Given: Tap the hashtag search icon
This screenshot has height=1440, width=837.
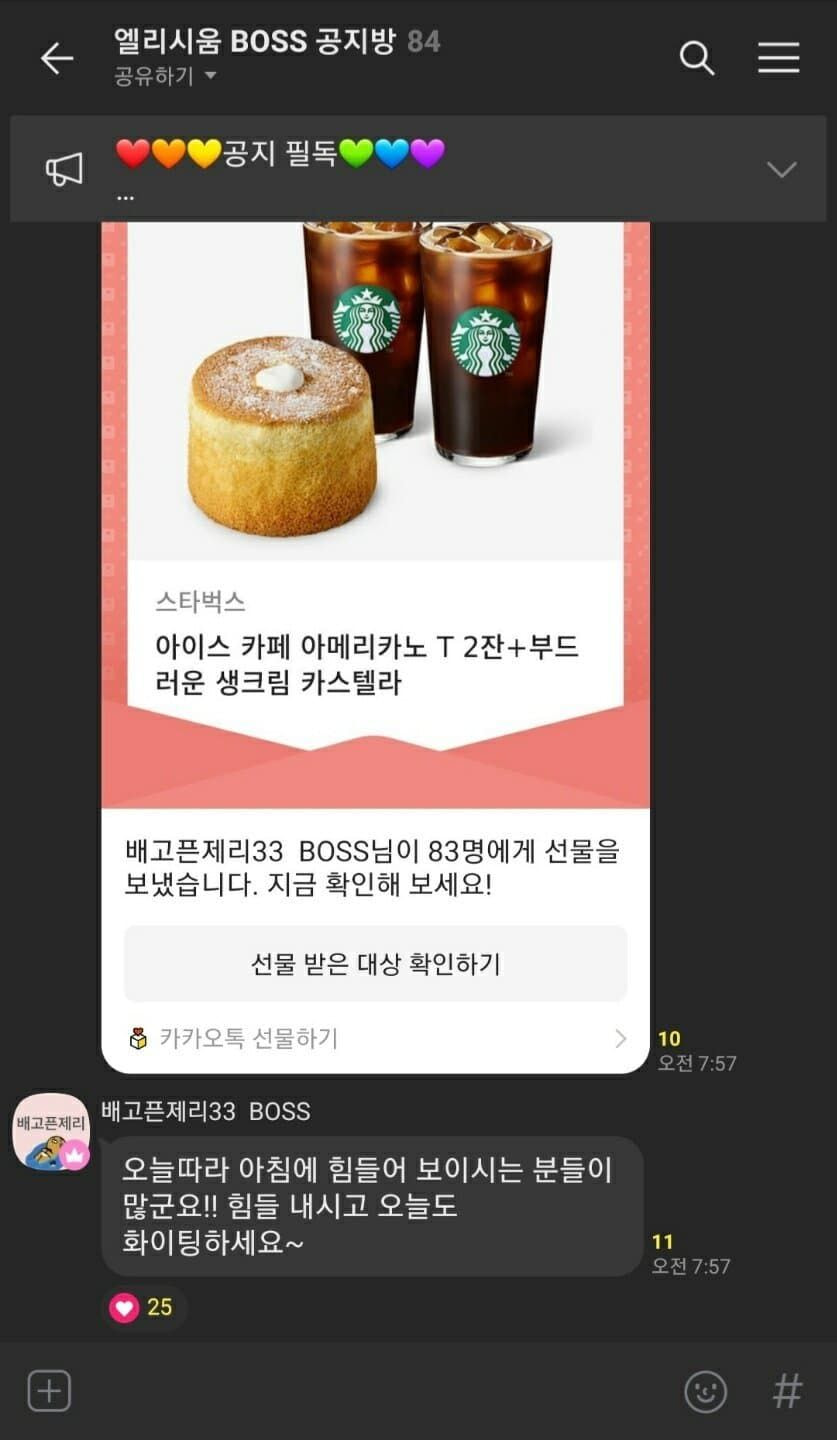Looking at the screenshot, I should point(788,1391).
